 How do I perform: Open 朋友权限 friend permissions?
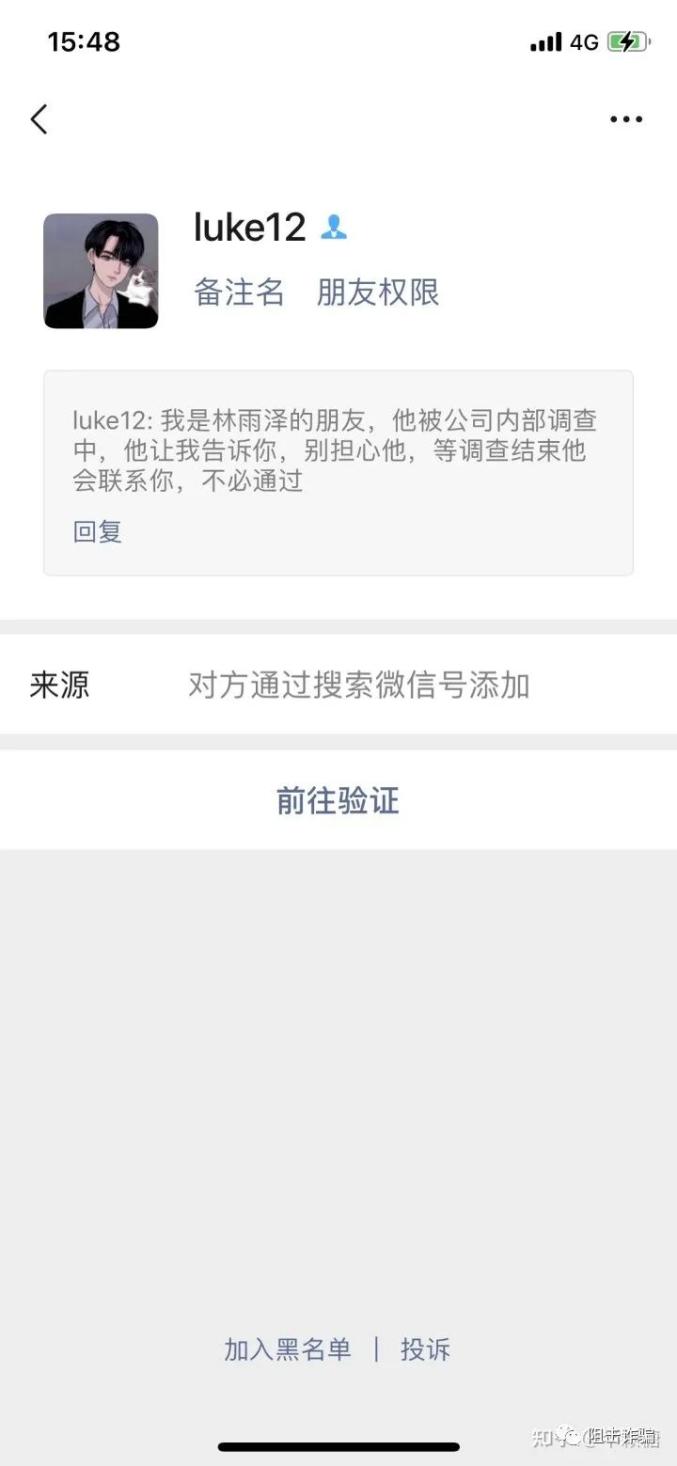click(378, 293)
